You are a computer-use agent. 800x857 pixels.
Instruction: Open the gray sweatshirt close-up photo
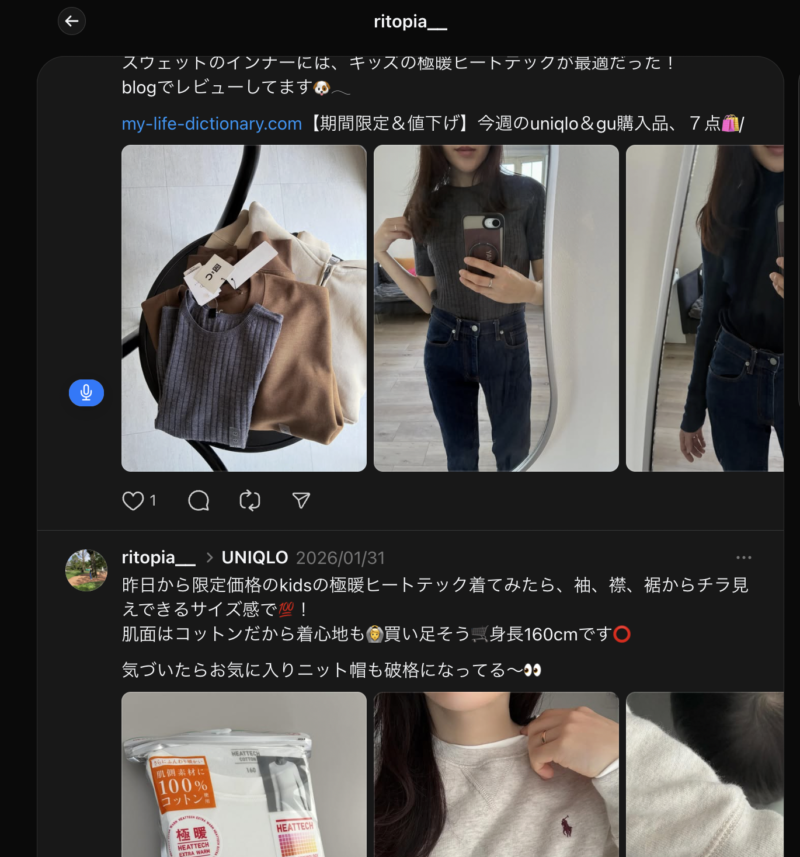(496, 774)
